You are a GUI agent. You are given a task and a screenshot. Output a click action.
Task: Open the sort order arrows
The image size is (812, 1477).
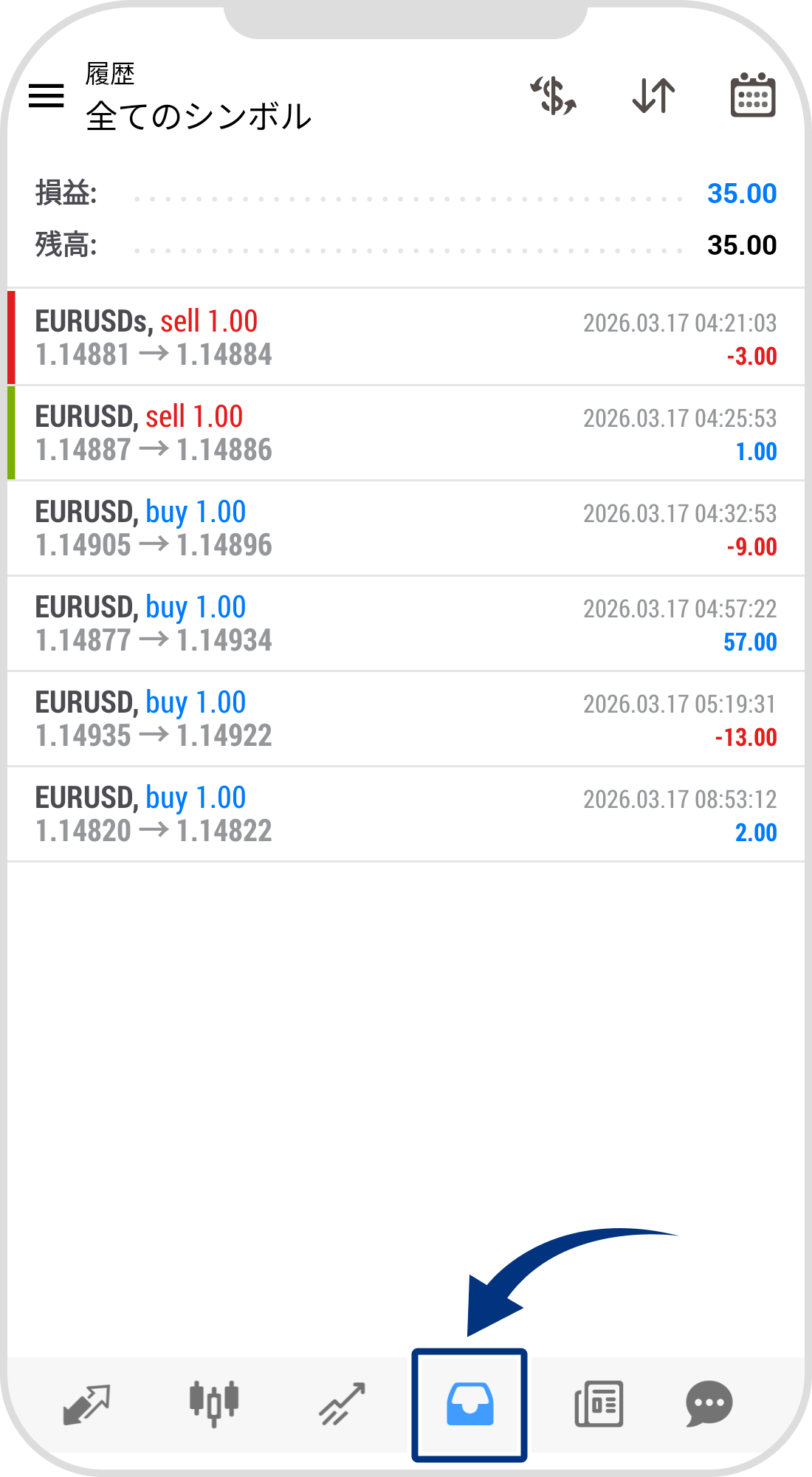[x=654, y=96]
